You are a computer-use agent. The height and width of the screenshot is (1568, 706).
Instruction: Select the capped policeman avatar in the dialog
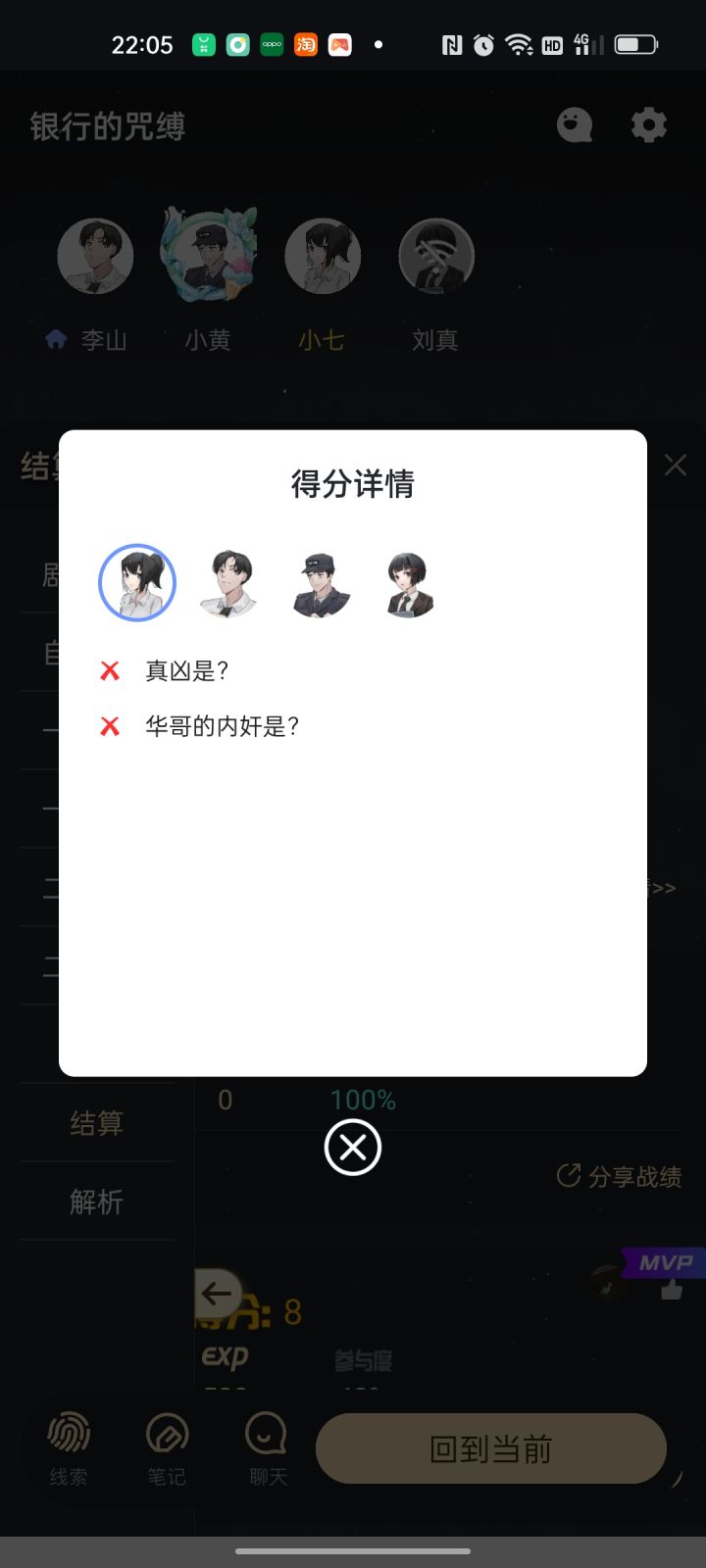coord(319,582)
